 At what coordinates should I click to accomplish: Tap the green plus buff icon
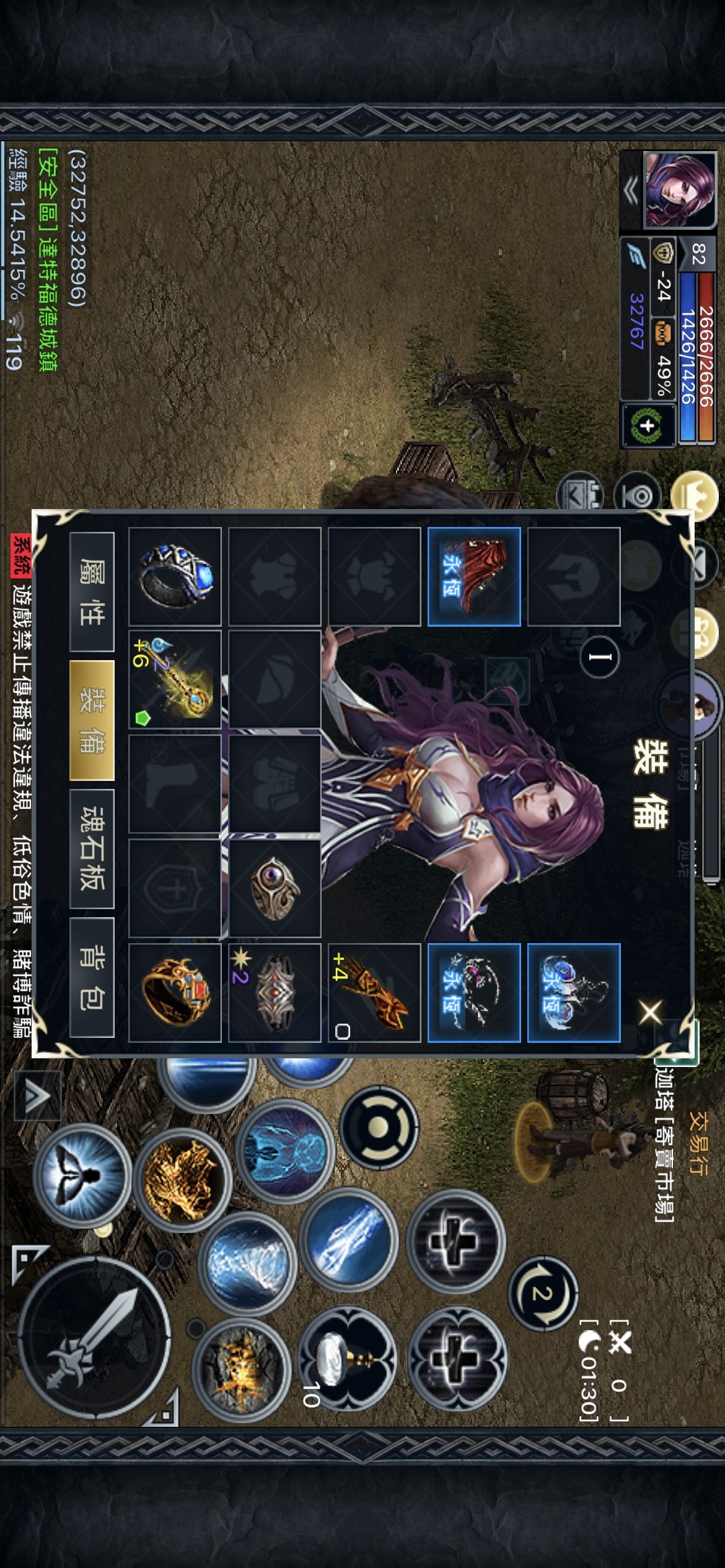tap(648, 425)
